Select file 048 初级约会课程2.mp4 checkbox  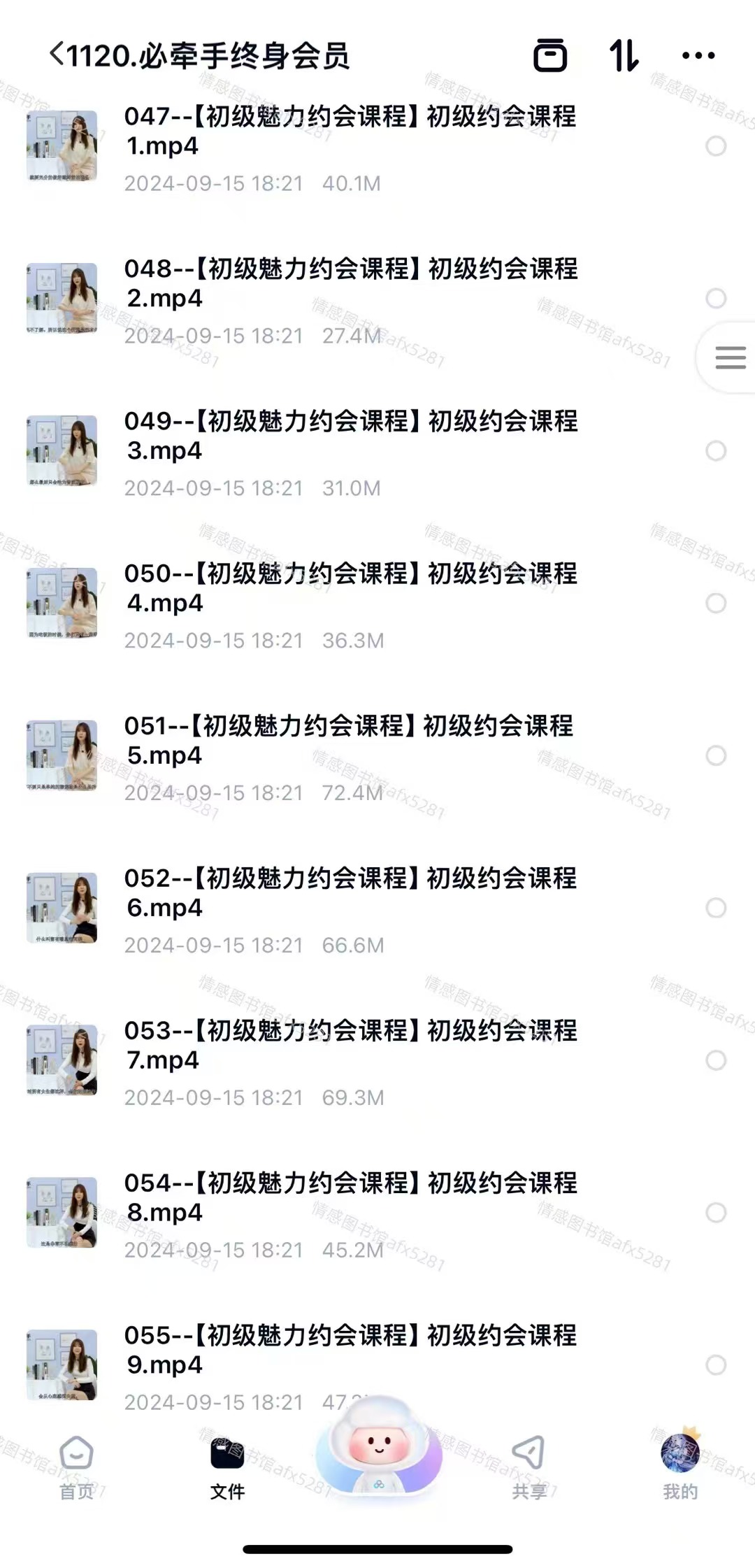click(x=716, y=299)
